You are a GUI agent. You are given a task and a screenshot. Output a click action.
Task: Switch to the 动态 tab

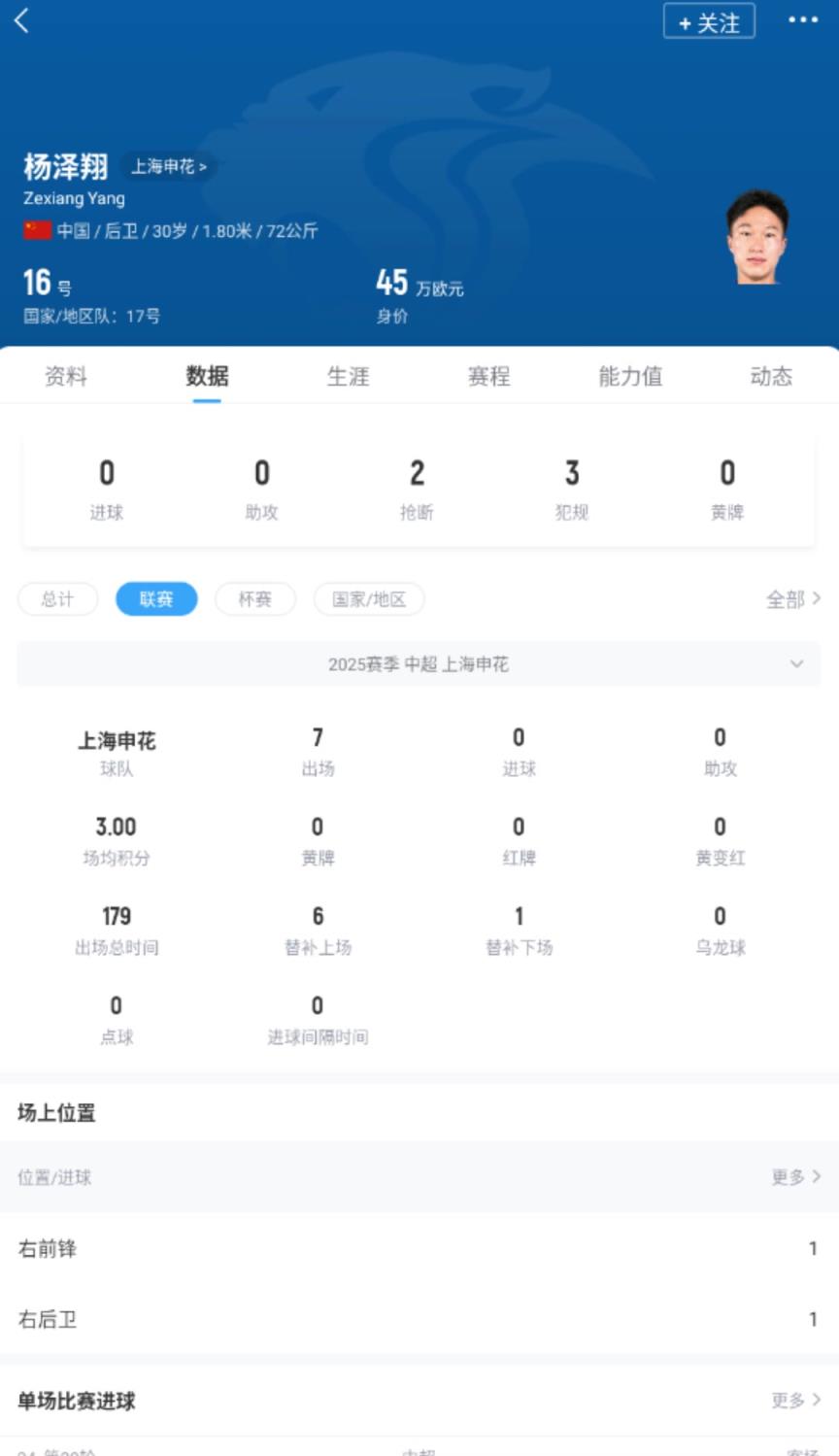(x=771, y=376)
